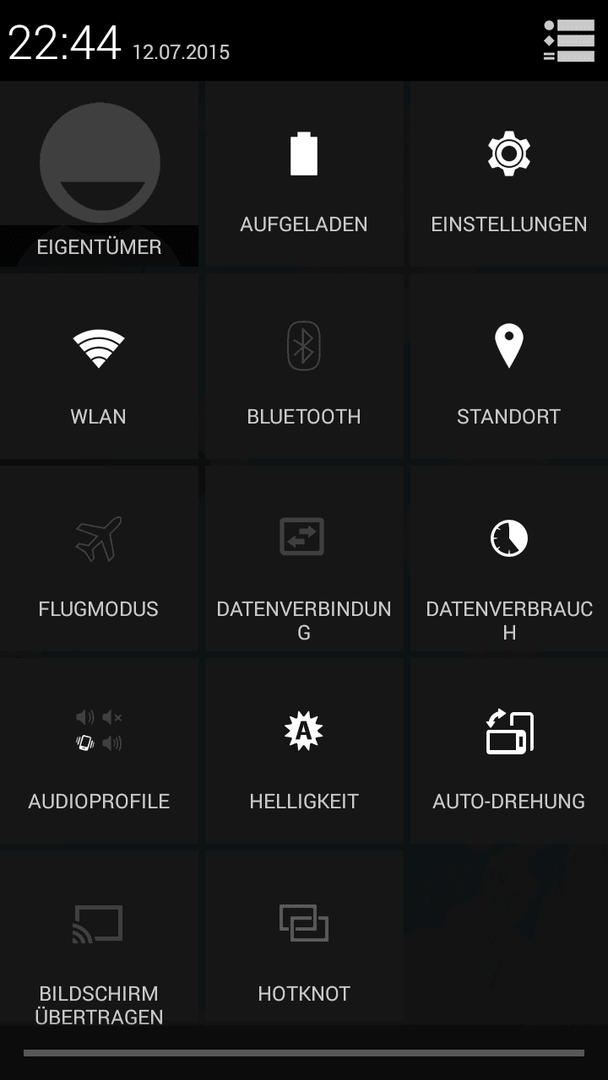608x1080 pixels.
Task: Start Bildschirm übertragen screen casting
Action: 99,938
